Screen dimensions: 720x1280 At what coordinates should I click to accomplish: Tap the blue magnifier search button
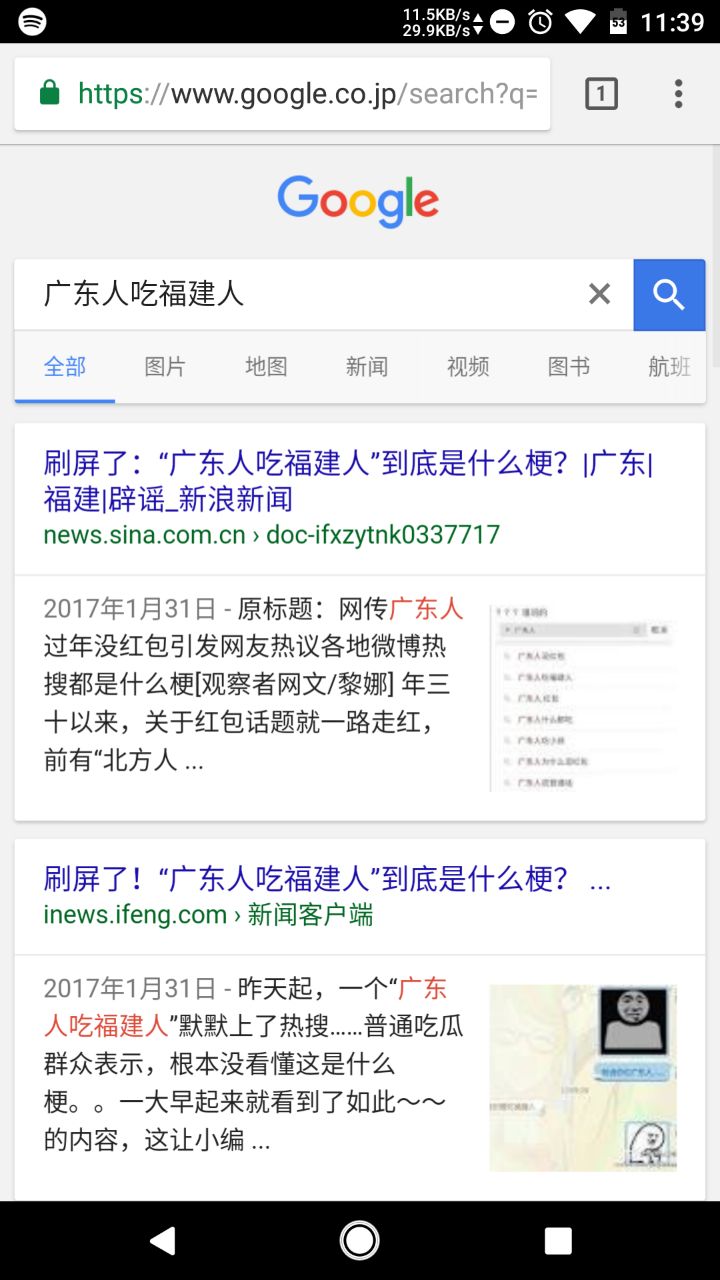coord(669,294)
